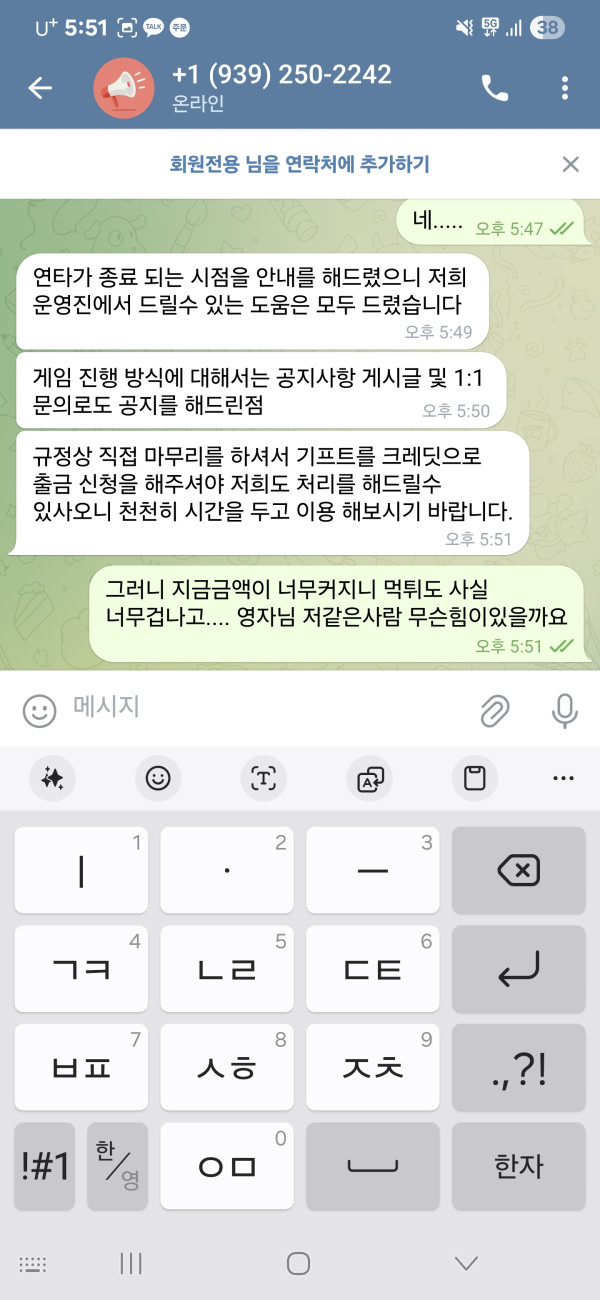The image size is (600, 1300).
Task: Open the keyboard toolbar emoji panel
Action: (x=158, y=778)
